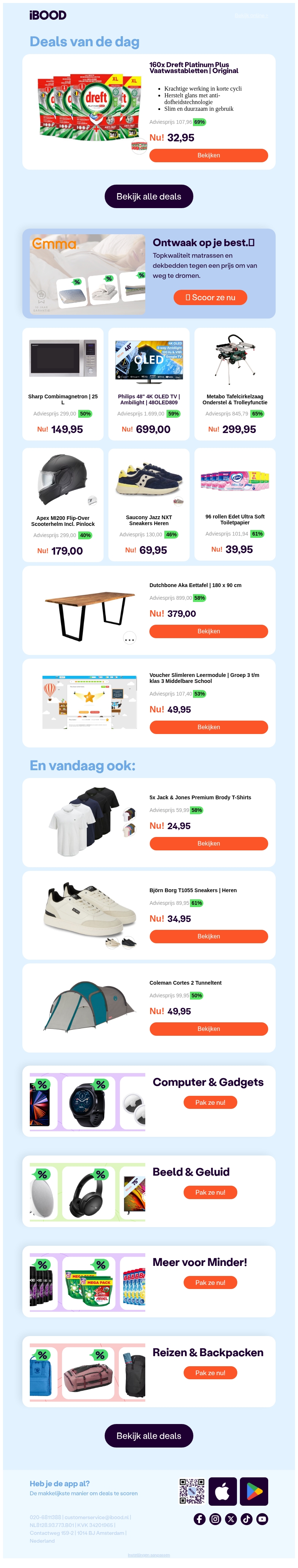The image size is (298, 1568).
Task: Tap Pak ze nu under Computer & Gadgets
Action: [210, 1103]
